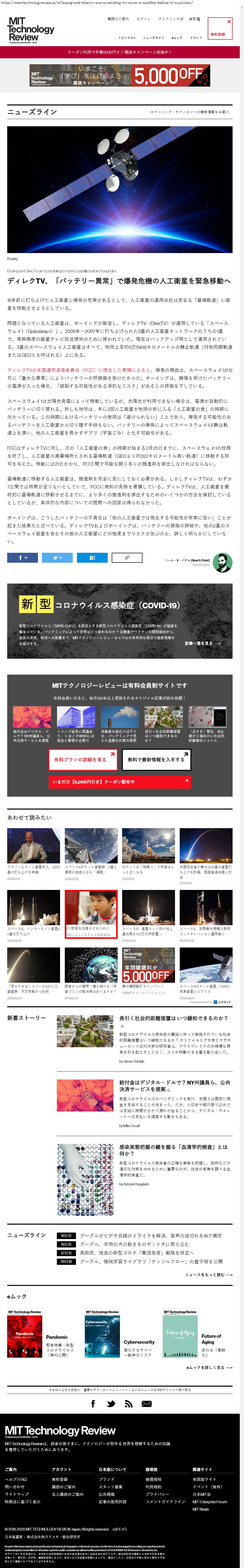Copy the article link with chain icon

pos(127,557)
